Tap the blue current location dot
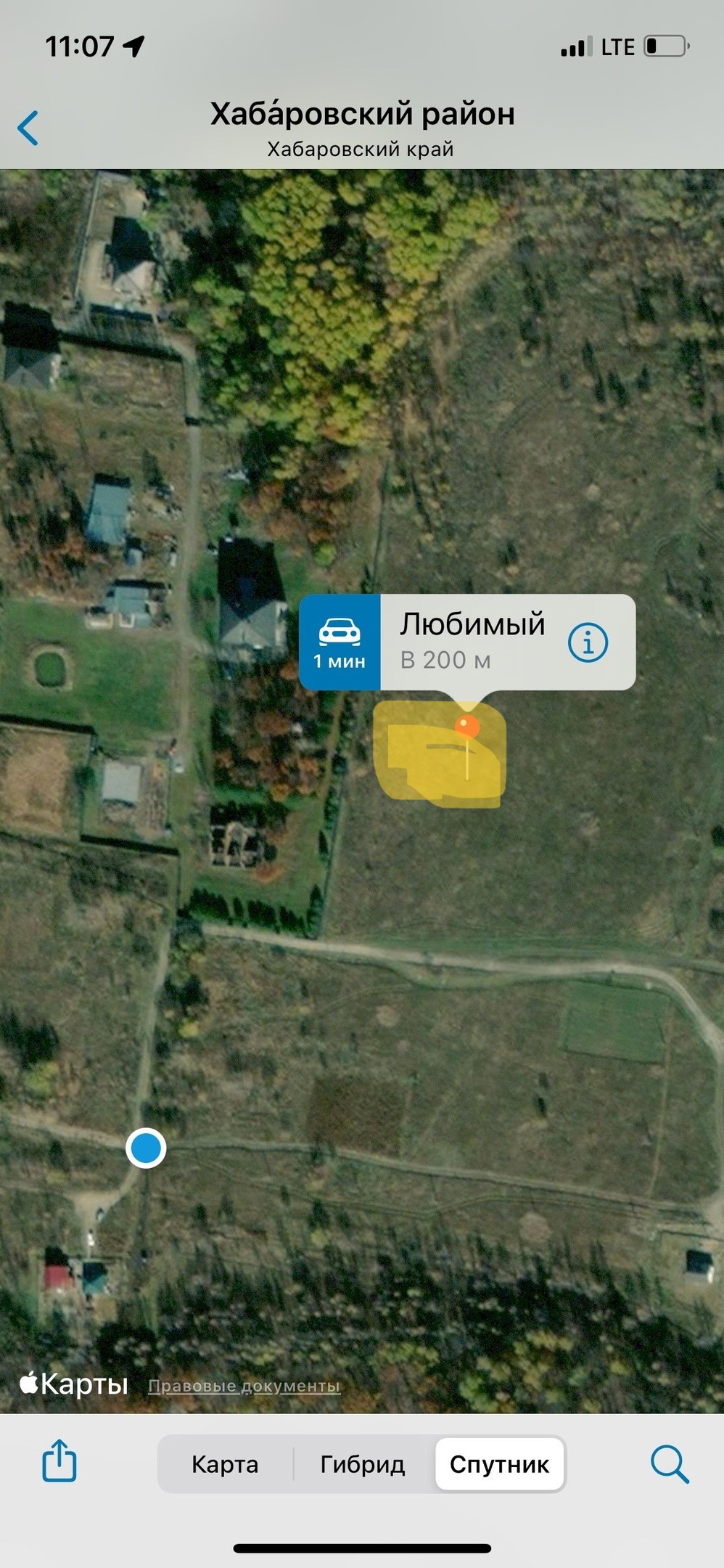 tap(146, 1149)
